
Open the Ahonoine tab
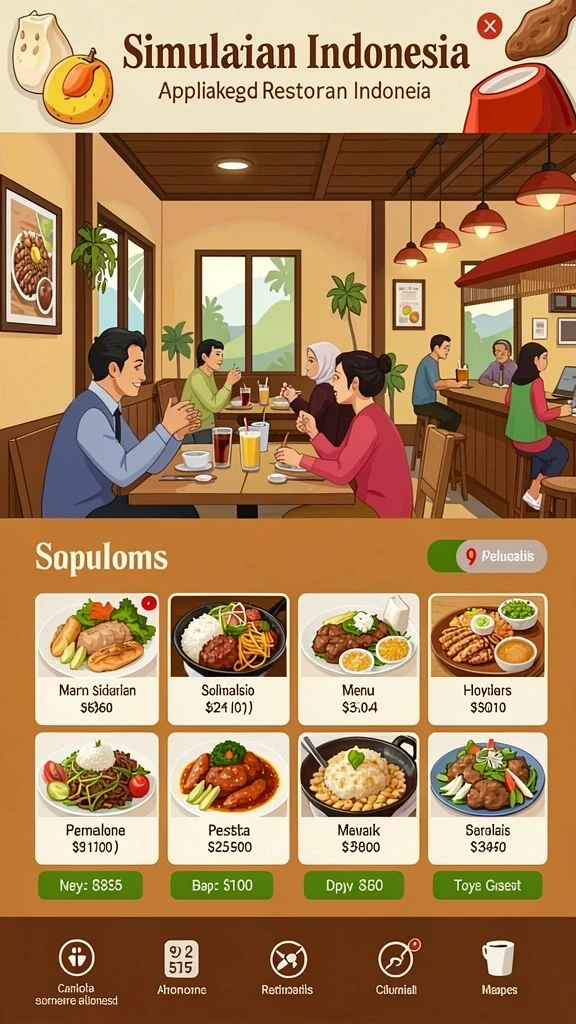182,968
